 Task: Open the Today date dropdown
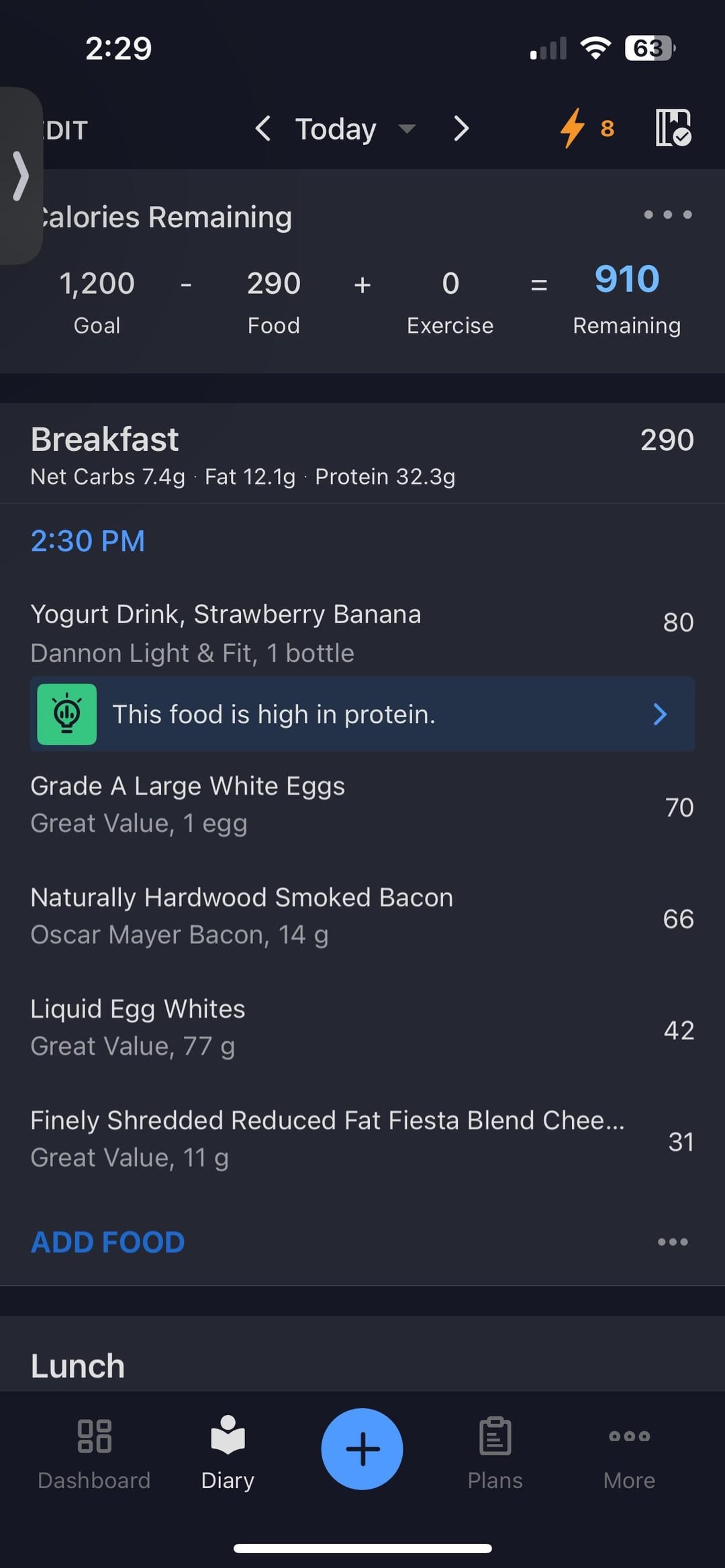(356, 129)
